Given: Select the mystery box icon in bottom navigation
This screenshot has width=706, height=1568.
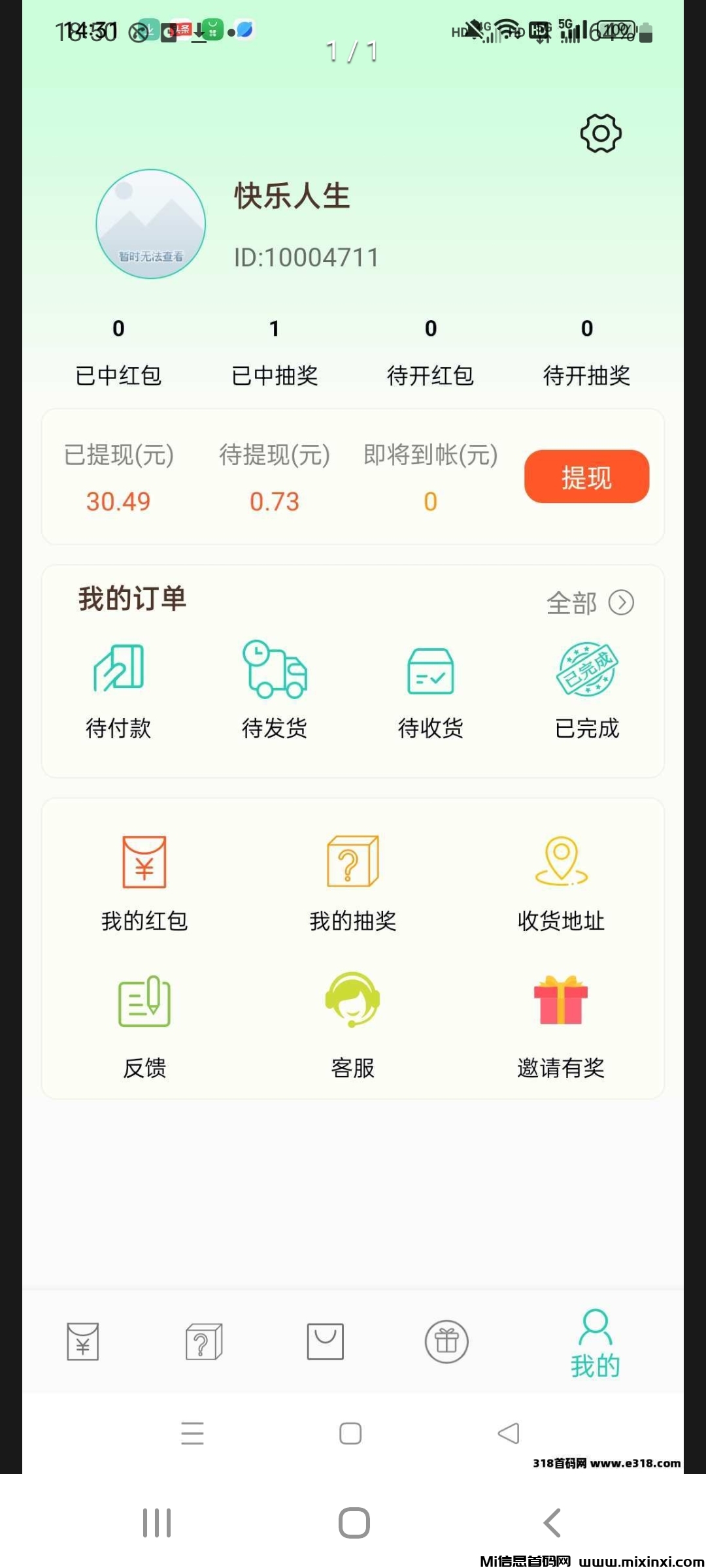Looking at the screenshot, I should tap(203, 1343).
